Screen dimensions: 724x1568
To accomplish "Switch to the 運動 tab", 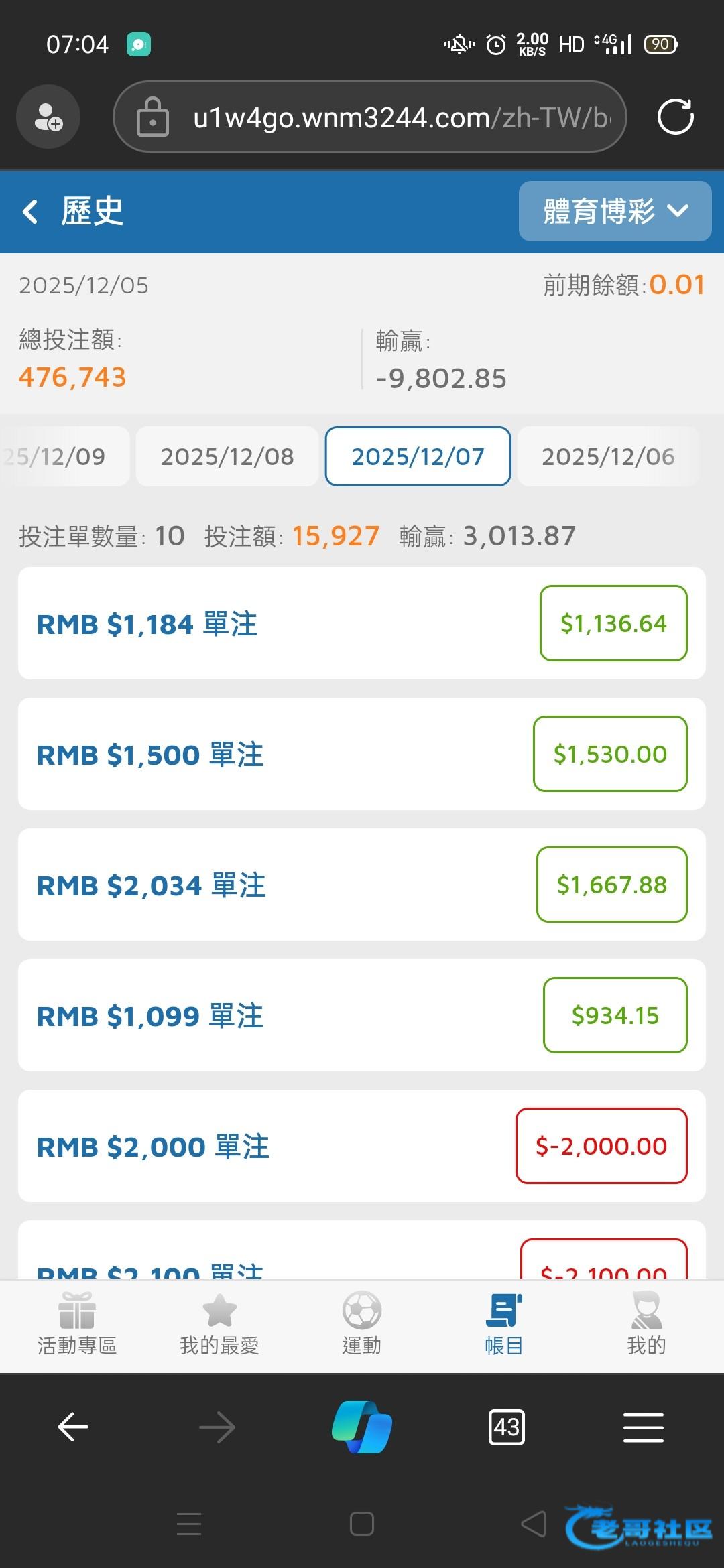I will click(362, 1325).
